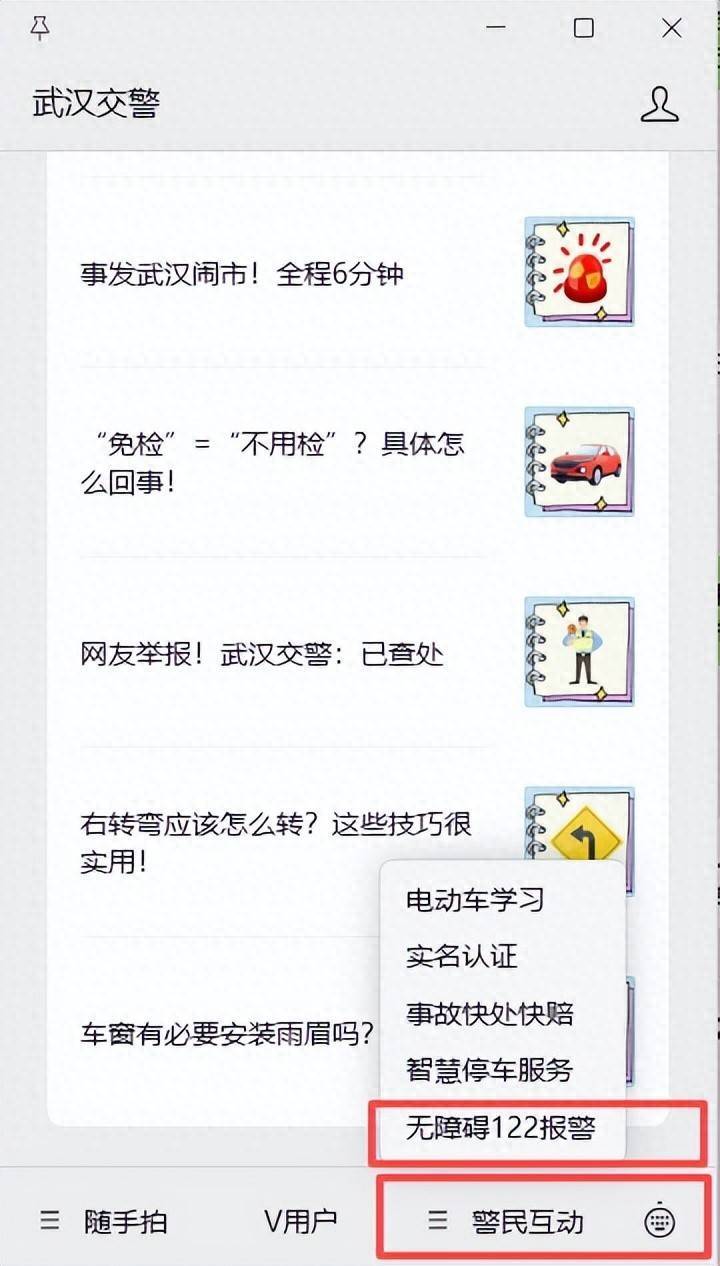Screen dimensions: 720x1266
Task: Open article about “免检”=“不用检”
Action: pos(272,462)
